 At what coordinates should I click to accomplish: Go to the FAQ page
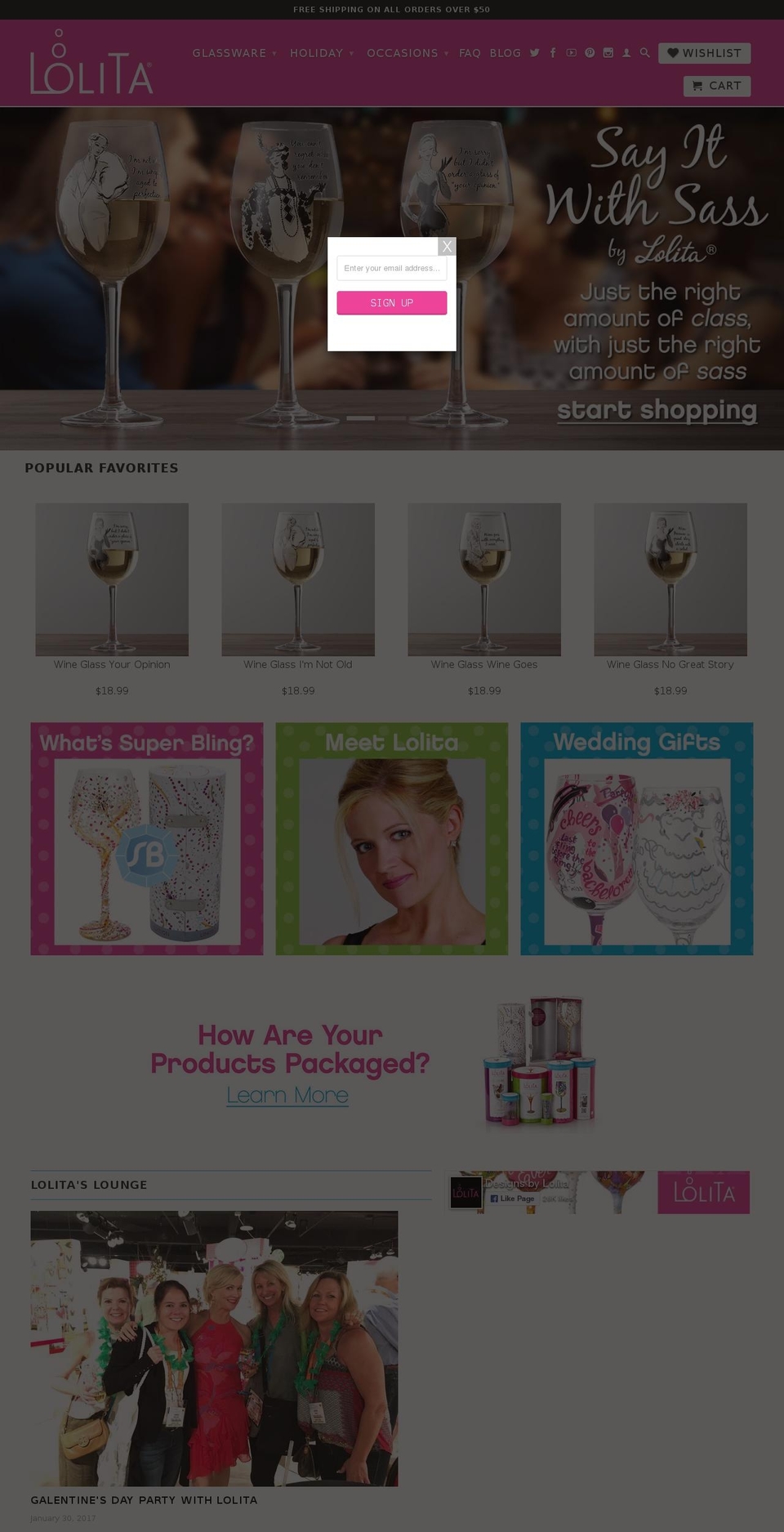tap(470, 53)
